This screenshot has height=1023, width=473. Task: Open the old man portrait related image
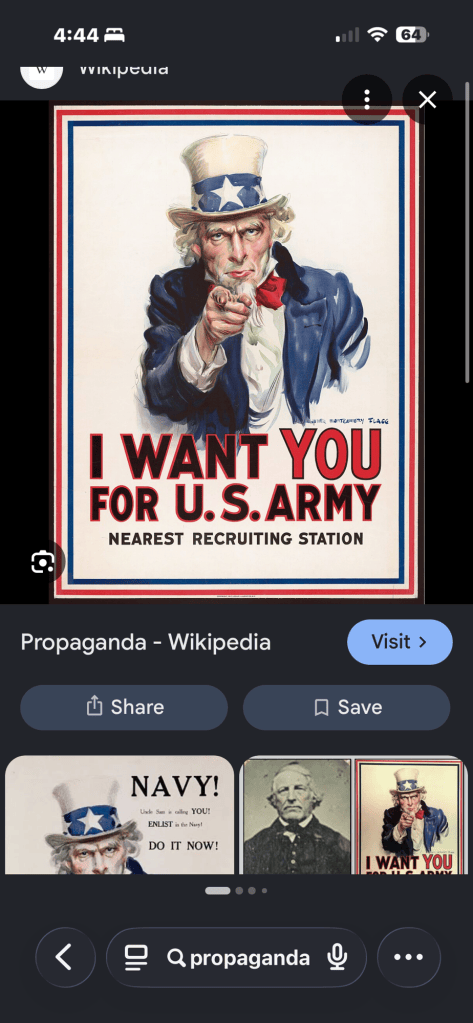click(x=296, y=816)
